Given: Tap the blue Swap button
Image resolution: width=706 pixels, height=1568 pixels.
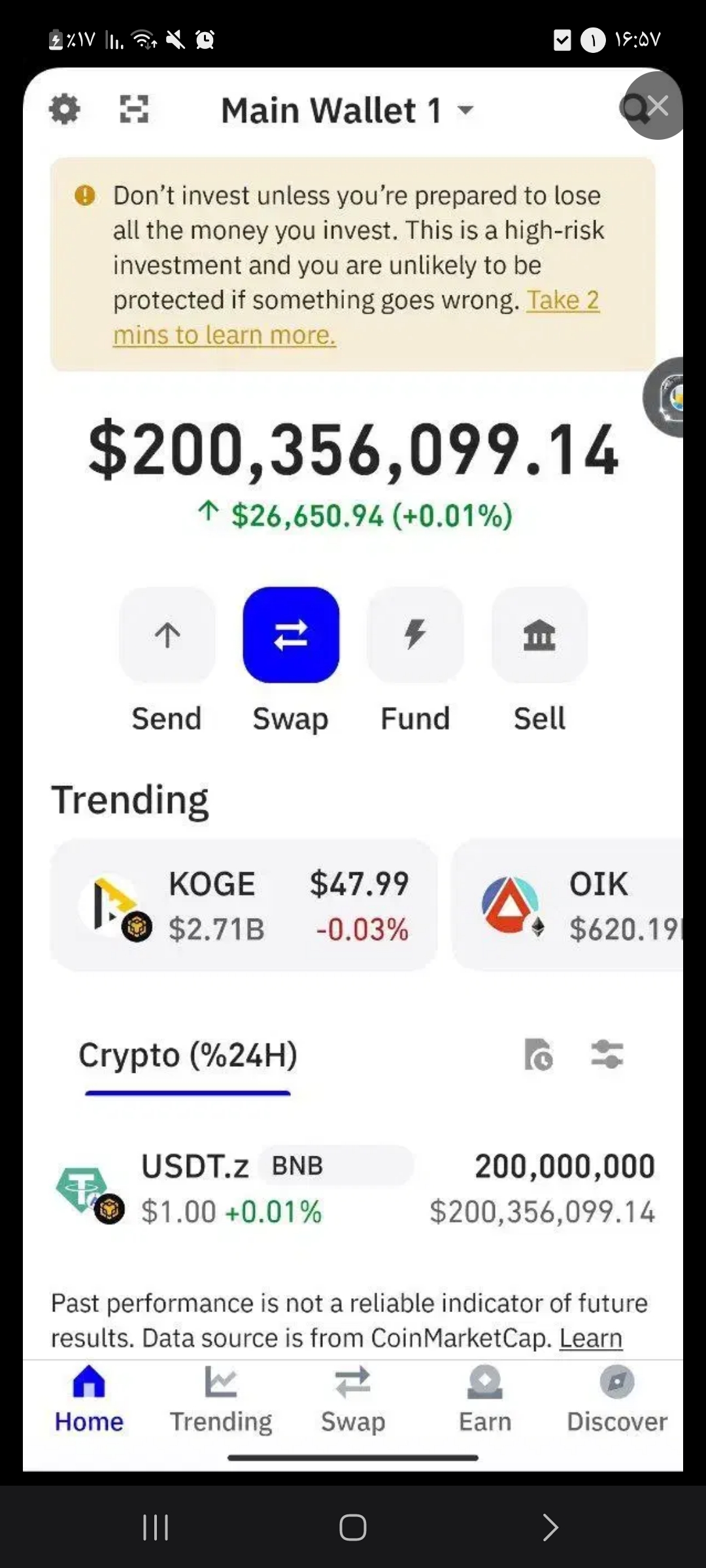Looking at the screenshot, I should click(291, 635).
